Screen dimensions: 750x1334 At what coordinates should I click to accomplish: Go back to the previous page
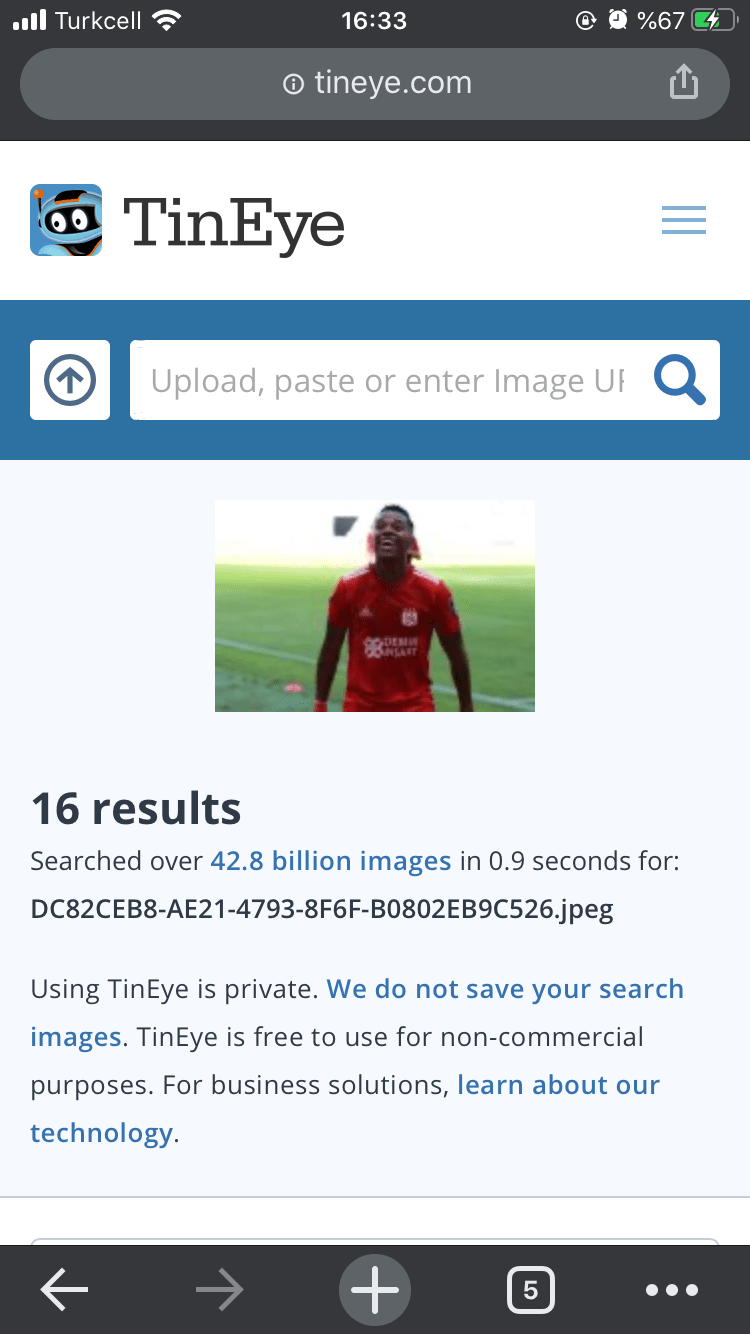(65, 1290)
